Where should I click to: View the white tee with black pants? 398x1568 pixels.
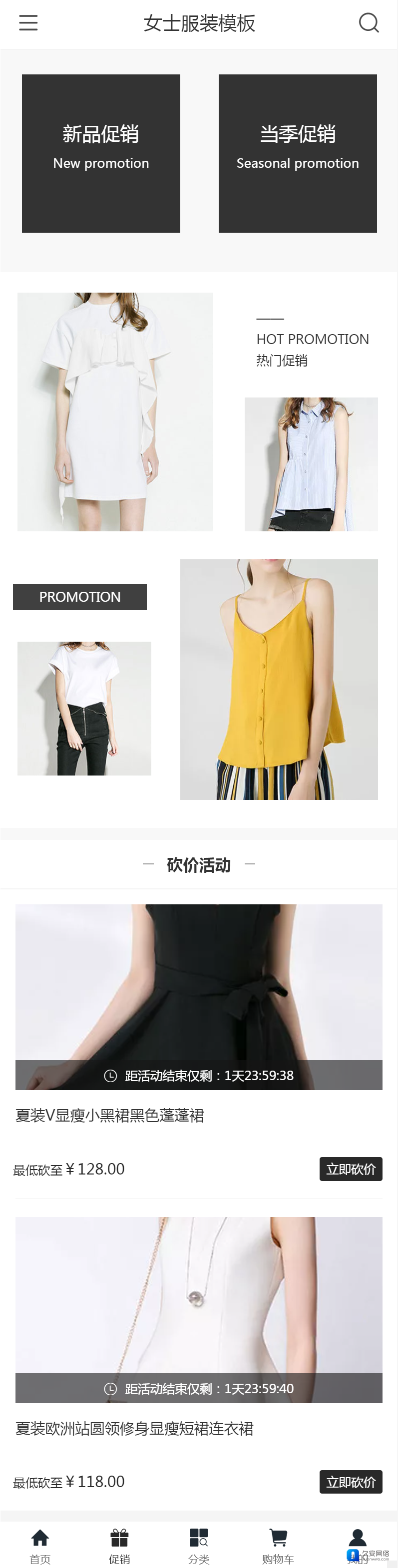[84, 708]
